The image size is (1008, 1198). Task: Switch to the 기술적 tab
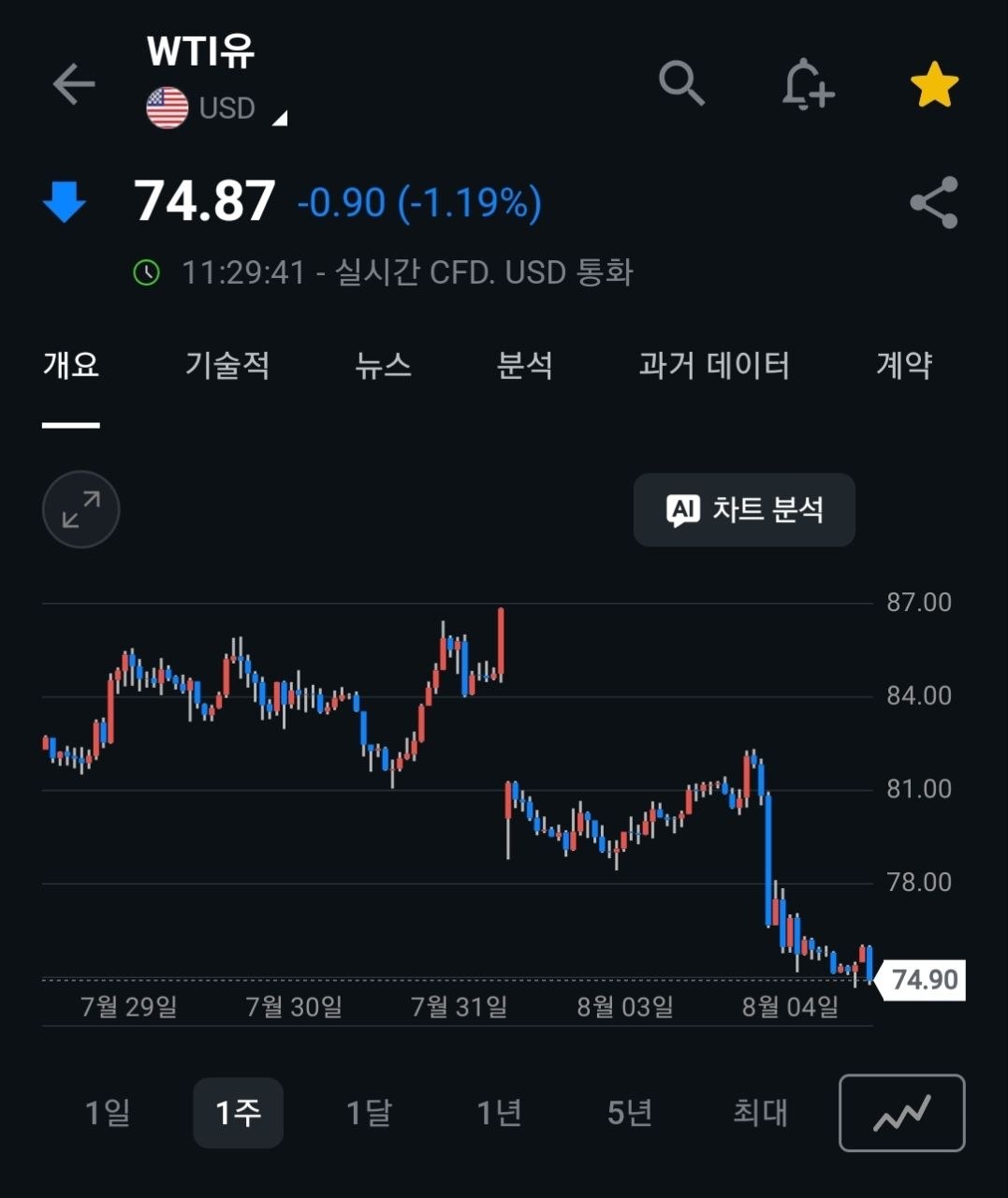coord(227,365)
